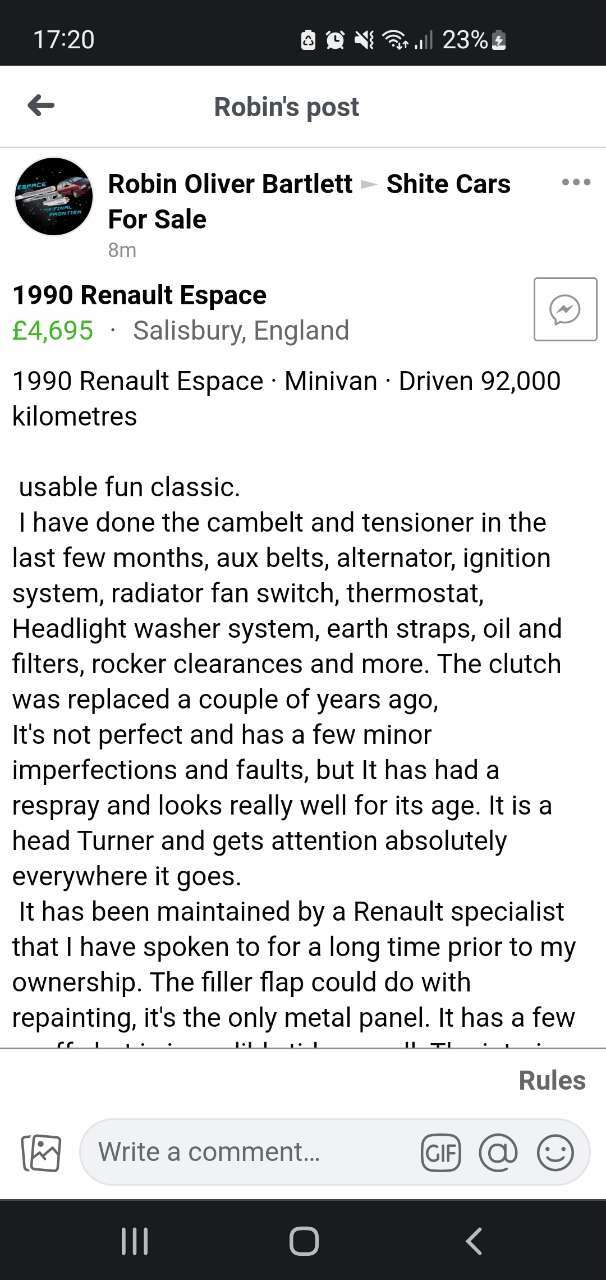View the group Rules

point(552,1080)
